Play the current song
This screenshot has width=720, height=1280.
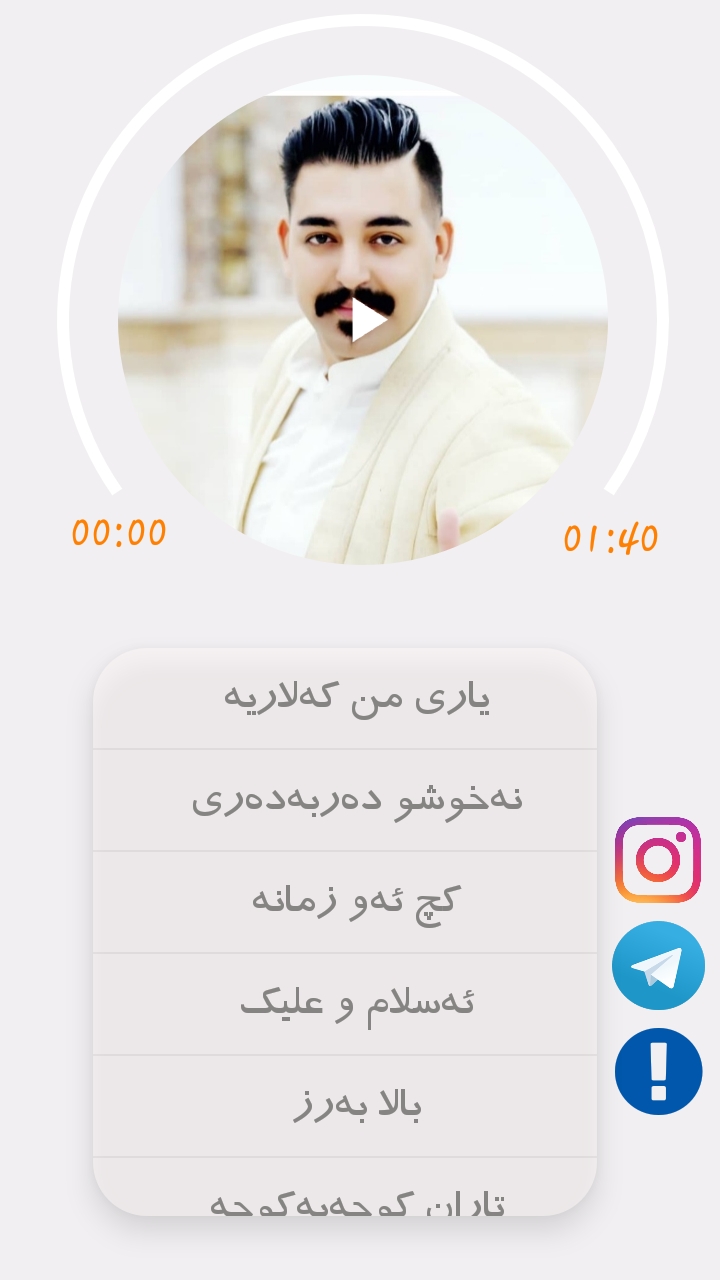click(367, 320)
